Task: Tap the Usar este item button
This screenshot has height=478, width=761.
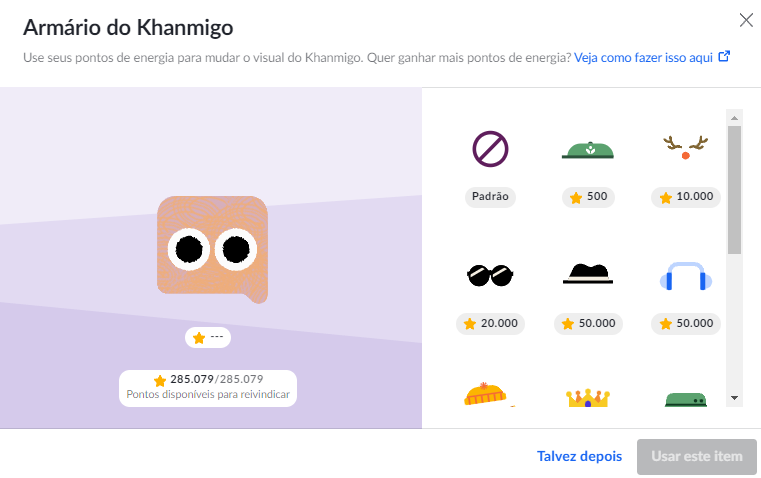Action: coord(697,456)
